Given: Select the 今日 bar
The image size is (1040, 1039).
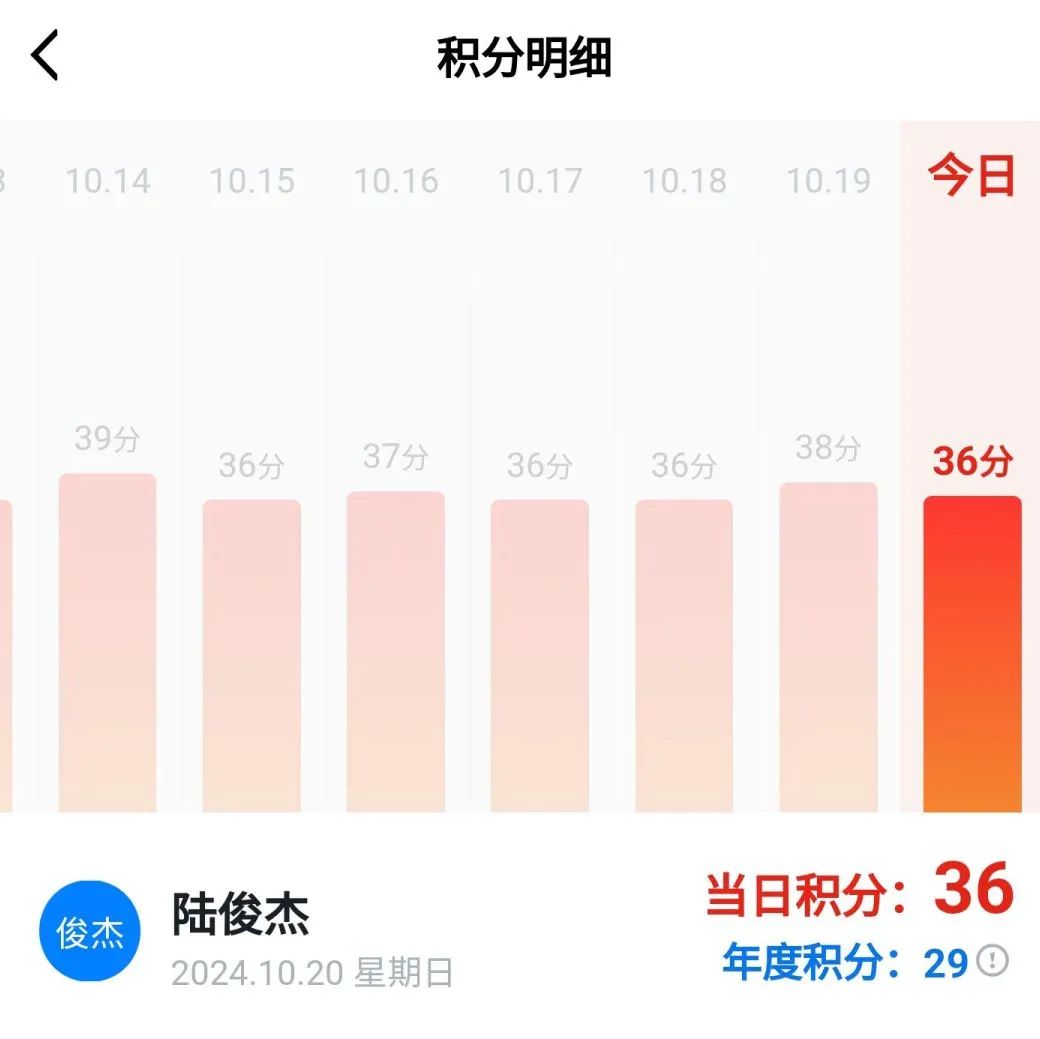Looking at the screenshot, I should tap(972, 654).
